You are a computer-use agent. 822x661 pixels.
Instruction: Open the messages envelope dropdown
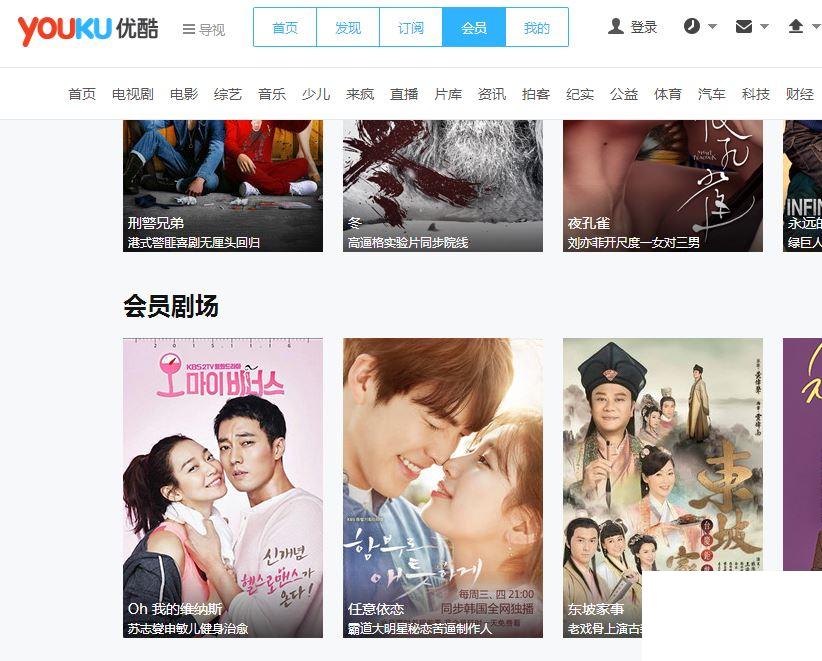[x=751, y=27]
